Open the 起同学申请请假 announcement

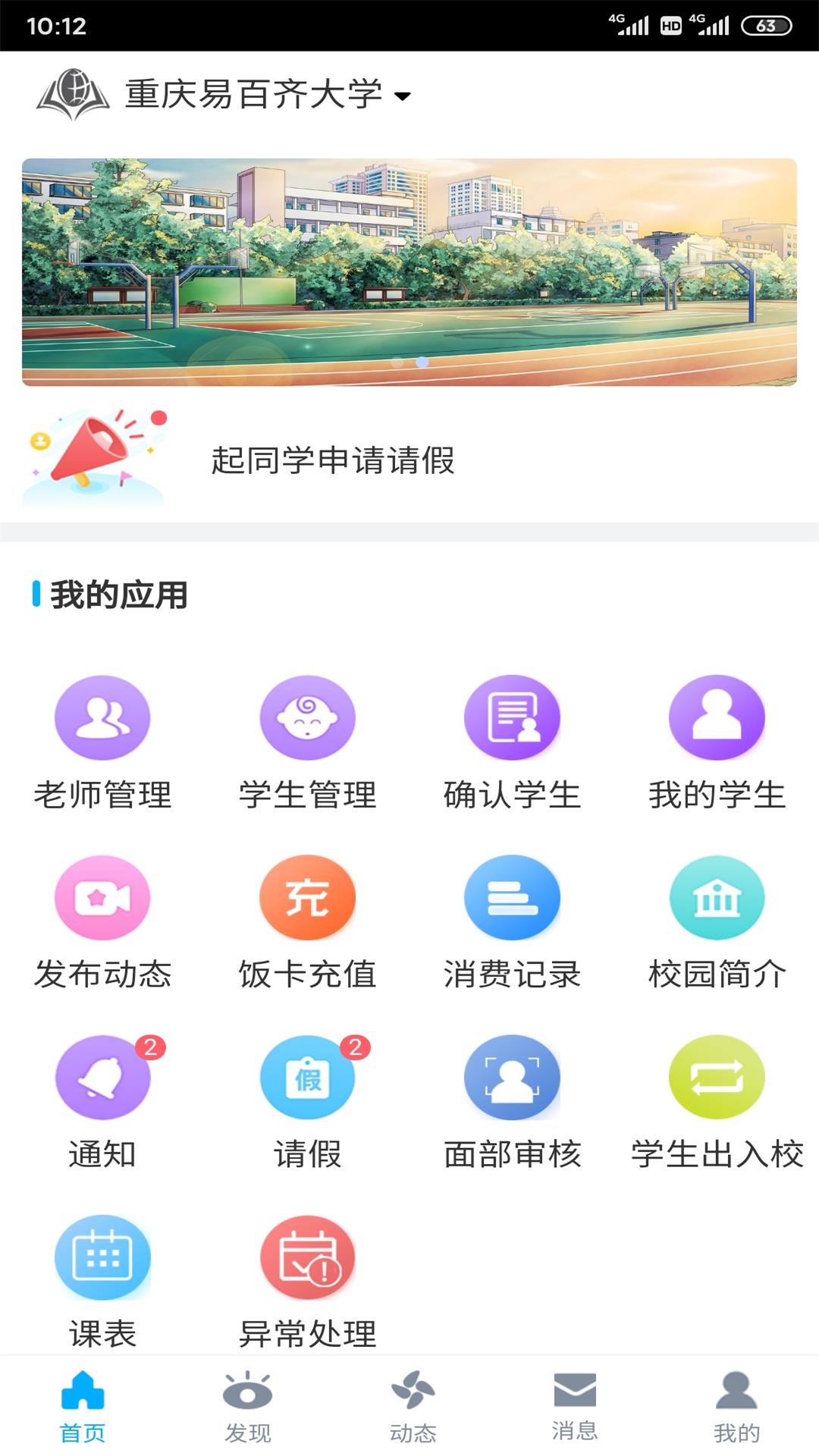[x=332, y=460]
